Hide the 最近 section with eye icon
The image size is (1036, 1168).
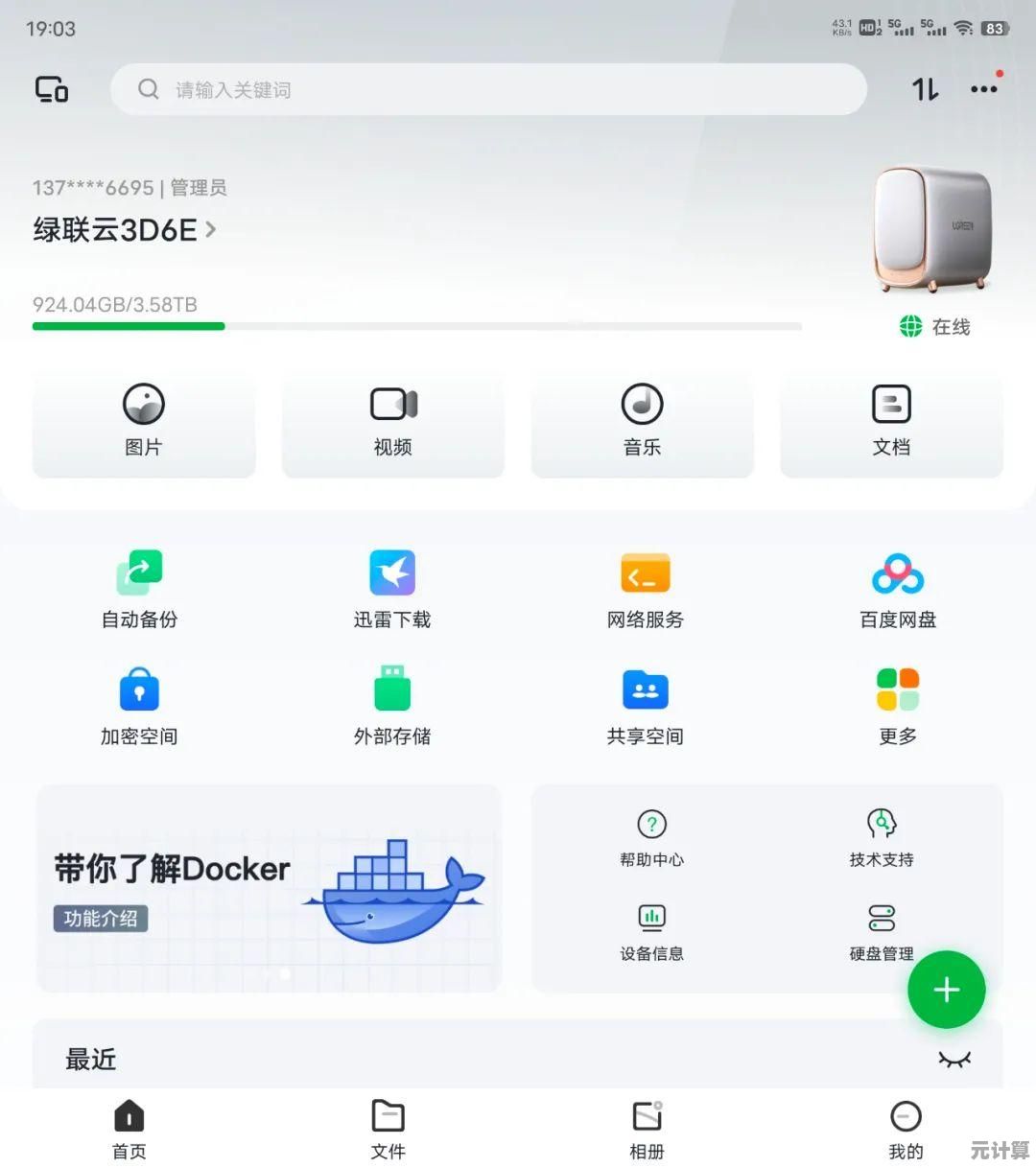point(954,1059)
